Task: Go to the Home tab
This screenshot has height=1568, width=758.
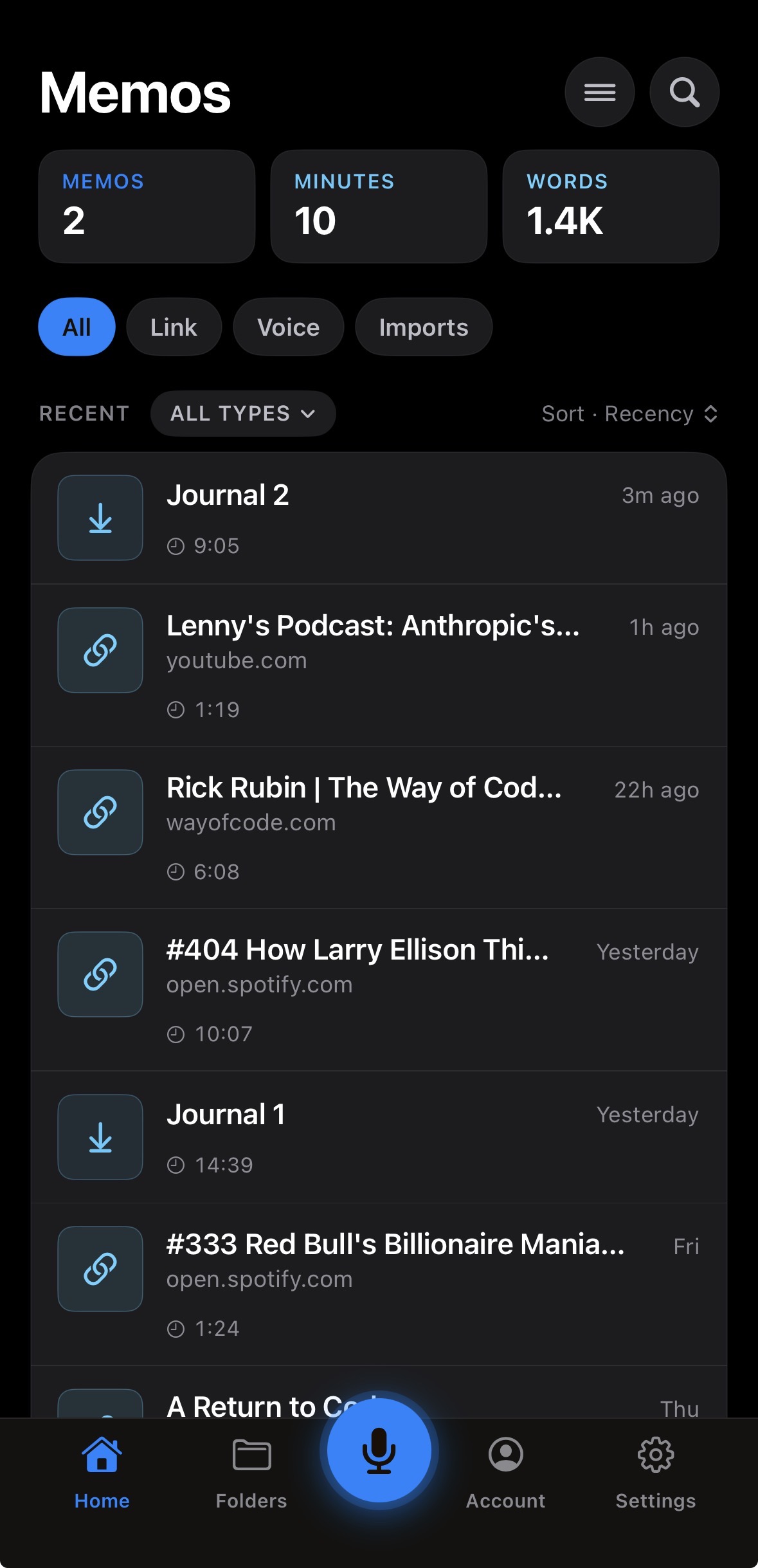Action: coord(102,1473)
